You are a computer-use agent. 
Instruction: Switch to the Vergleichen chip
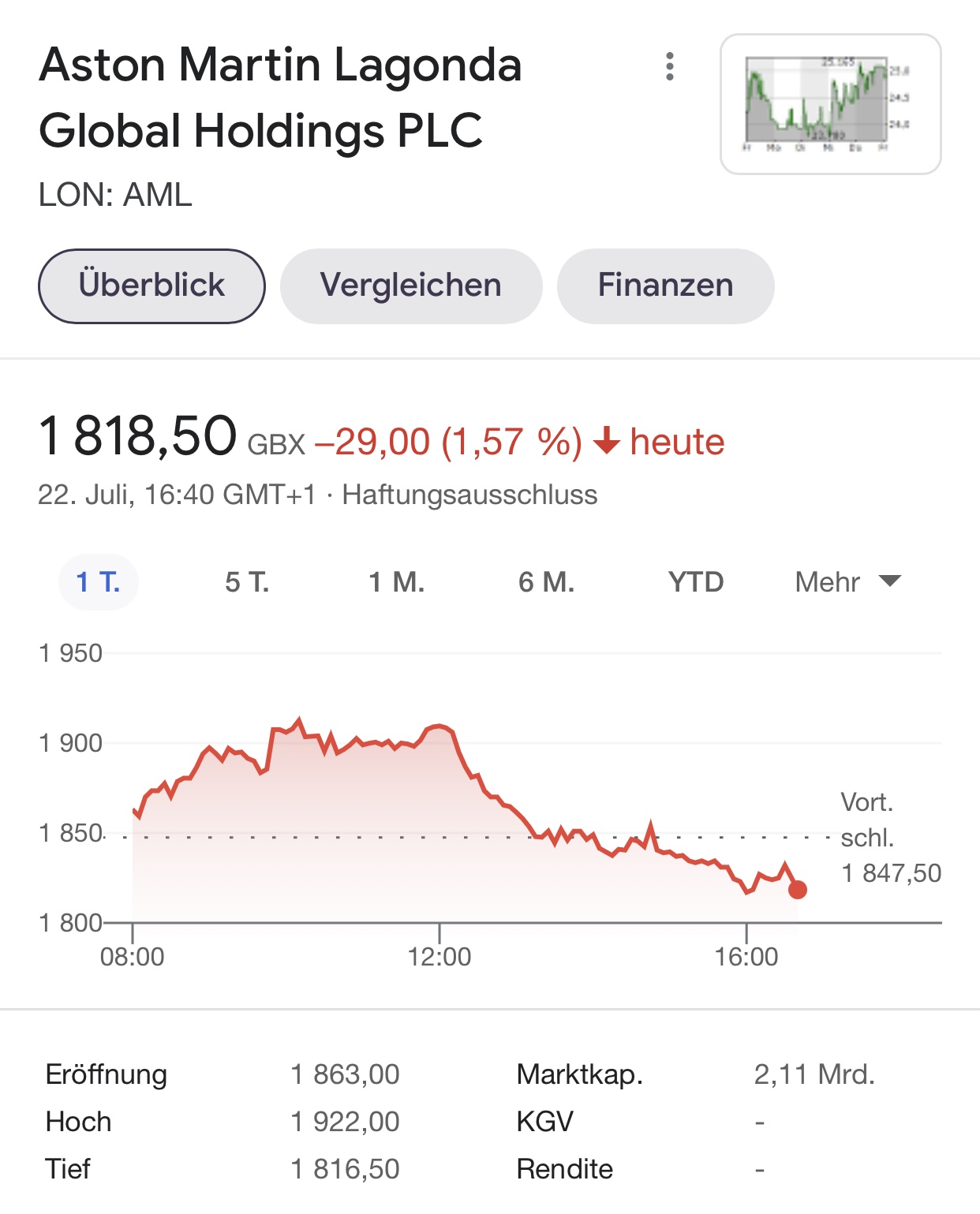click(x=411, y=286)
